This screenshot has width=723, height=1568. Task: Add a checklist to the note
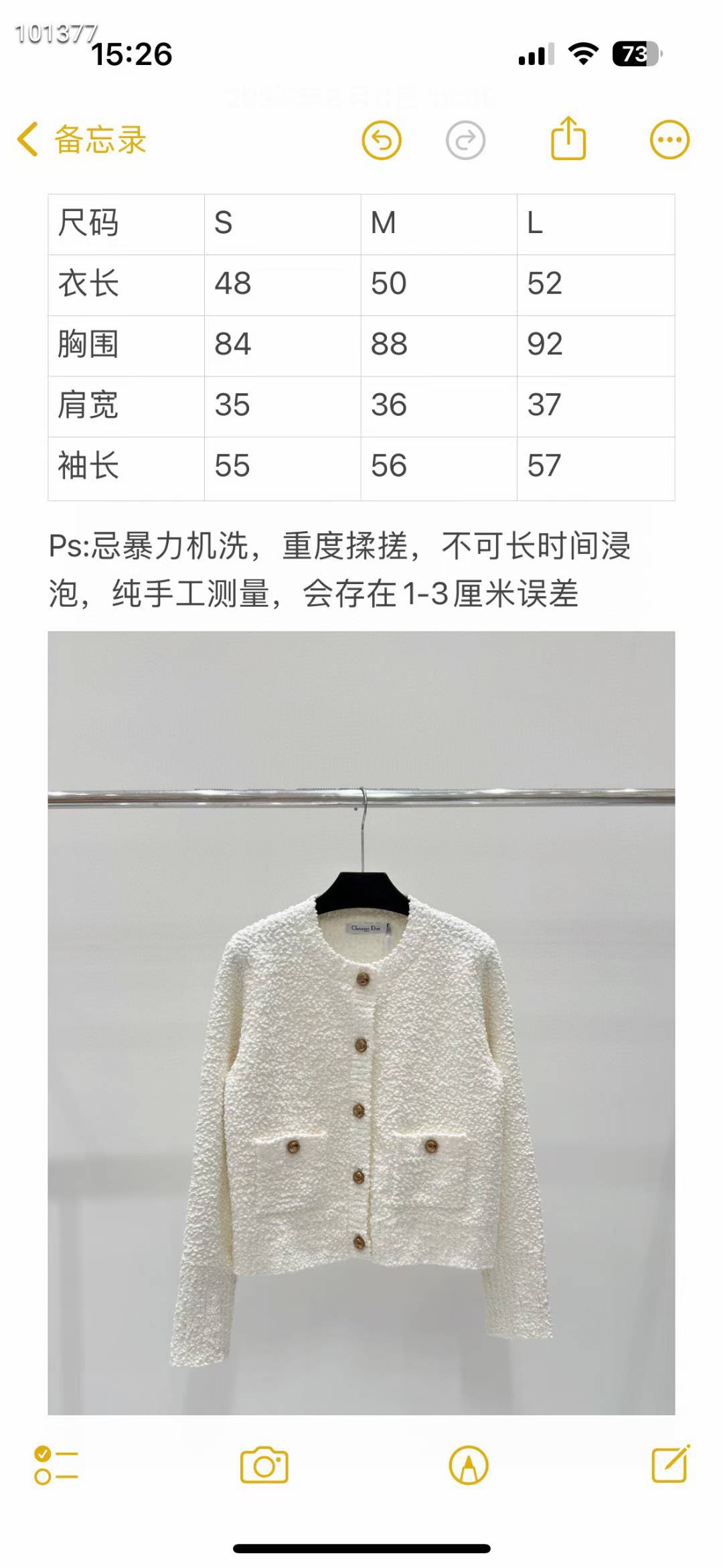pos(56,1466)
